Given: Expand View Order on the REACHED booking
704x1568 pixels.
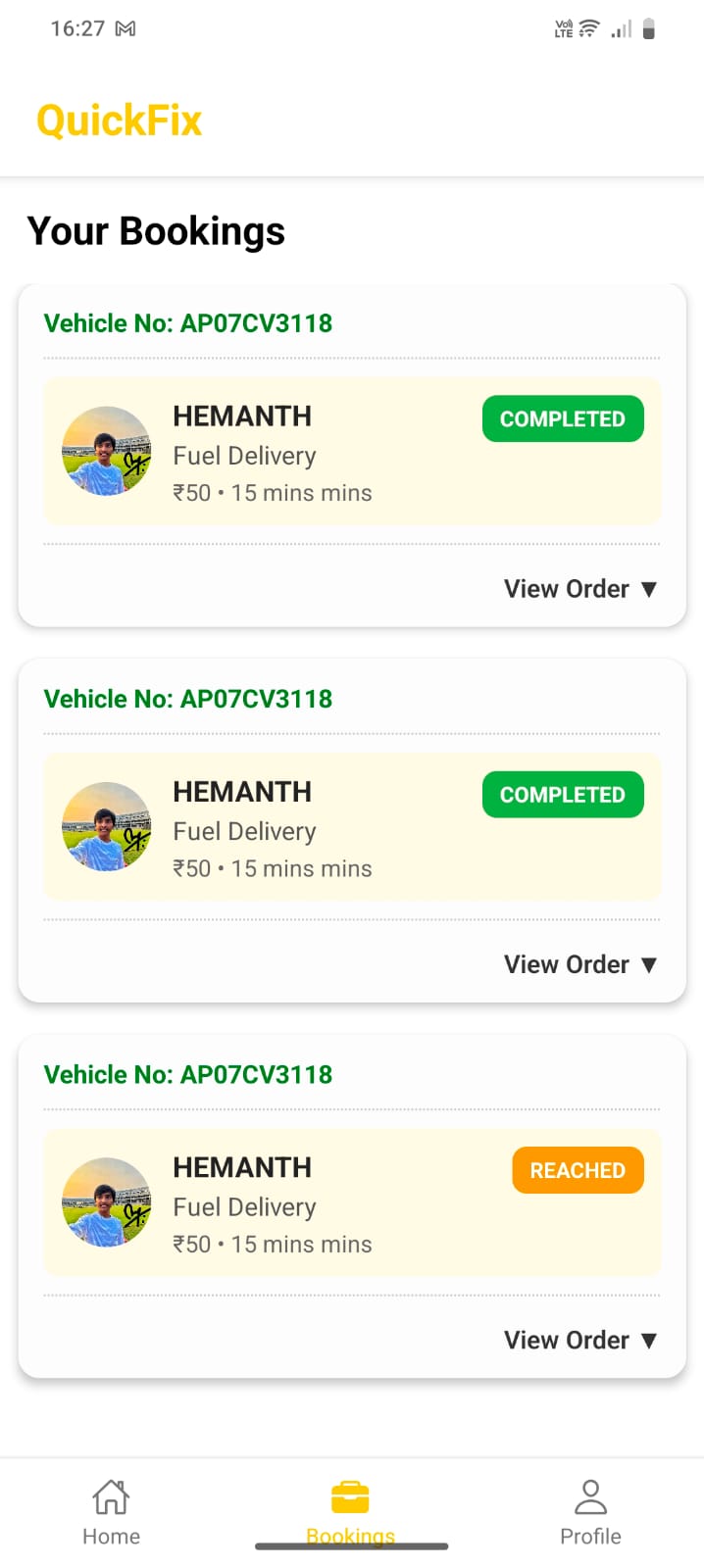Looking at the screenshot, I should [579, 1340].
